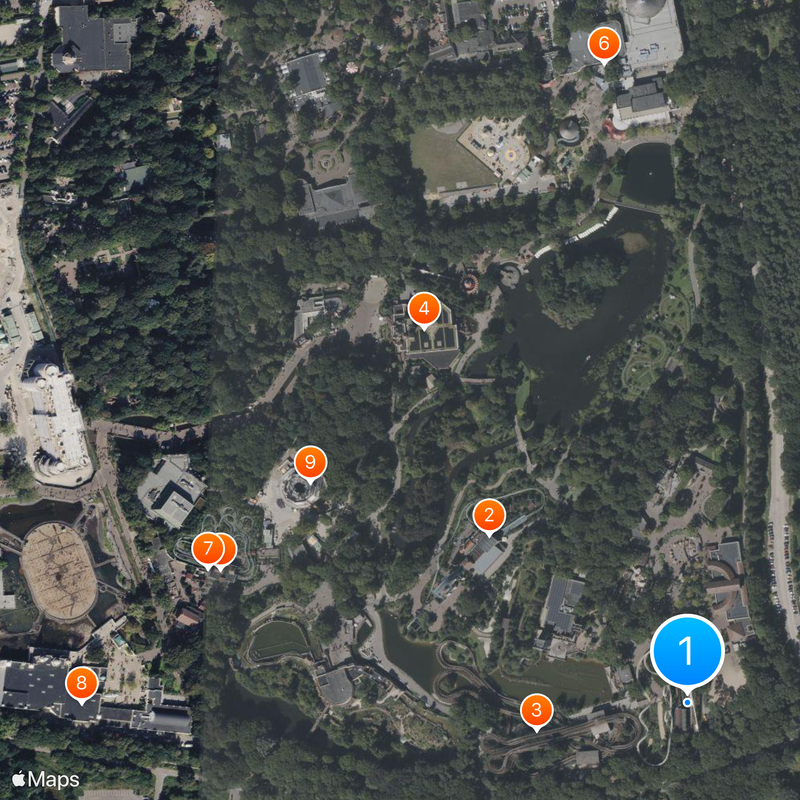Choose map pin number 7
Screen dimensions: 800x800
tap(207, 548)
